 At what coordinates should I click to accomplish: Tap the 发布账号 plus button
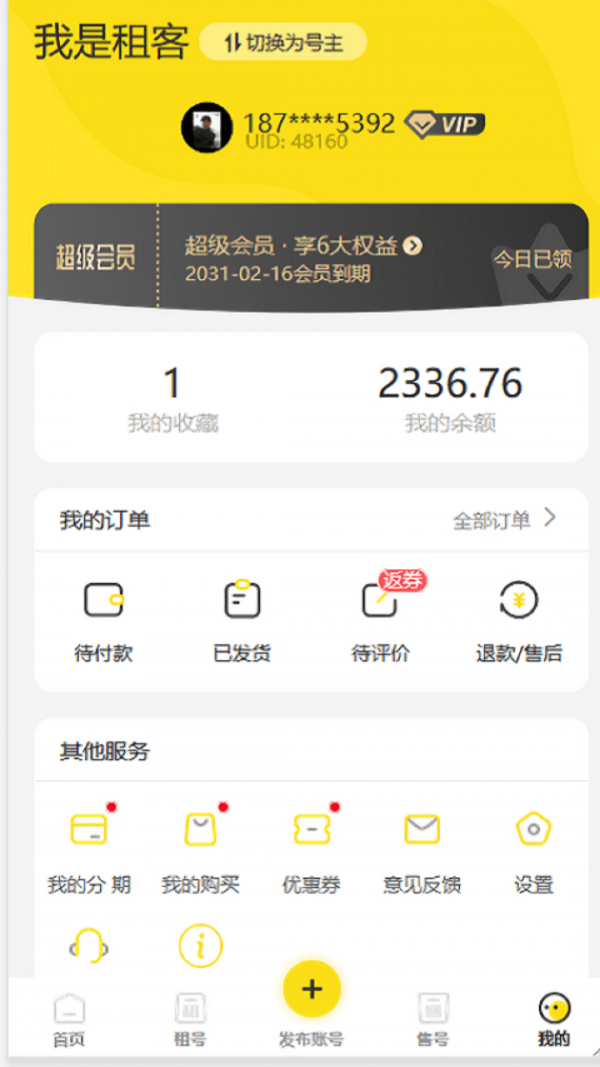click(x=312, y=990)
